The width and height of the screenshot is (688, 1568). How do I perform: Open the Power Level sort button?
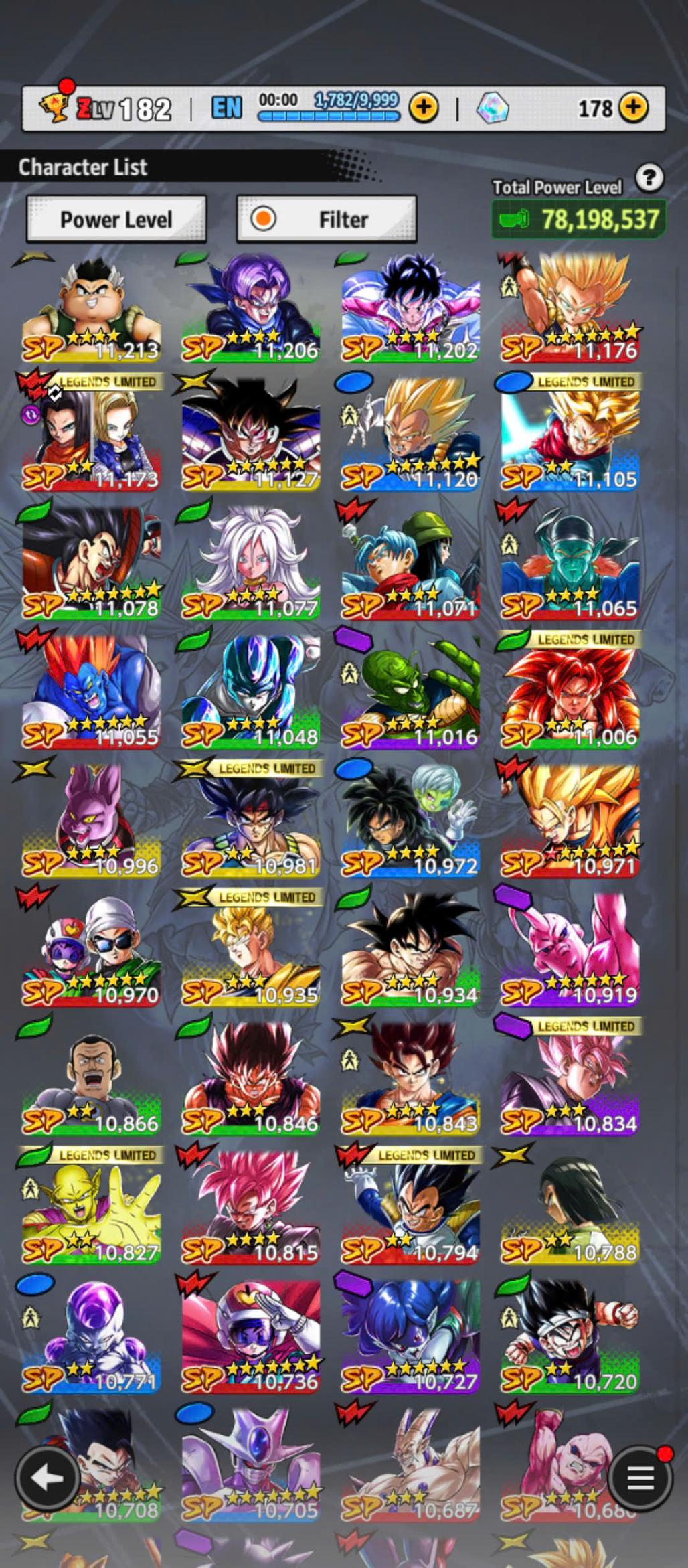(116, 219)
